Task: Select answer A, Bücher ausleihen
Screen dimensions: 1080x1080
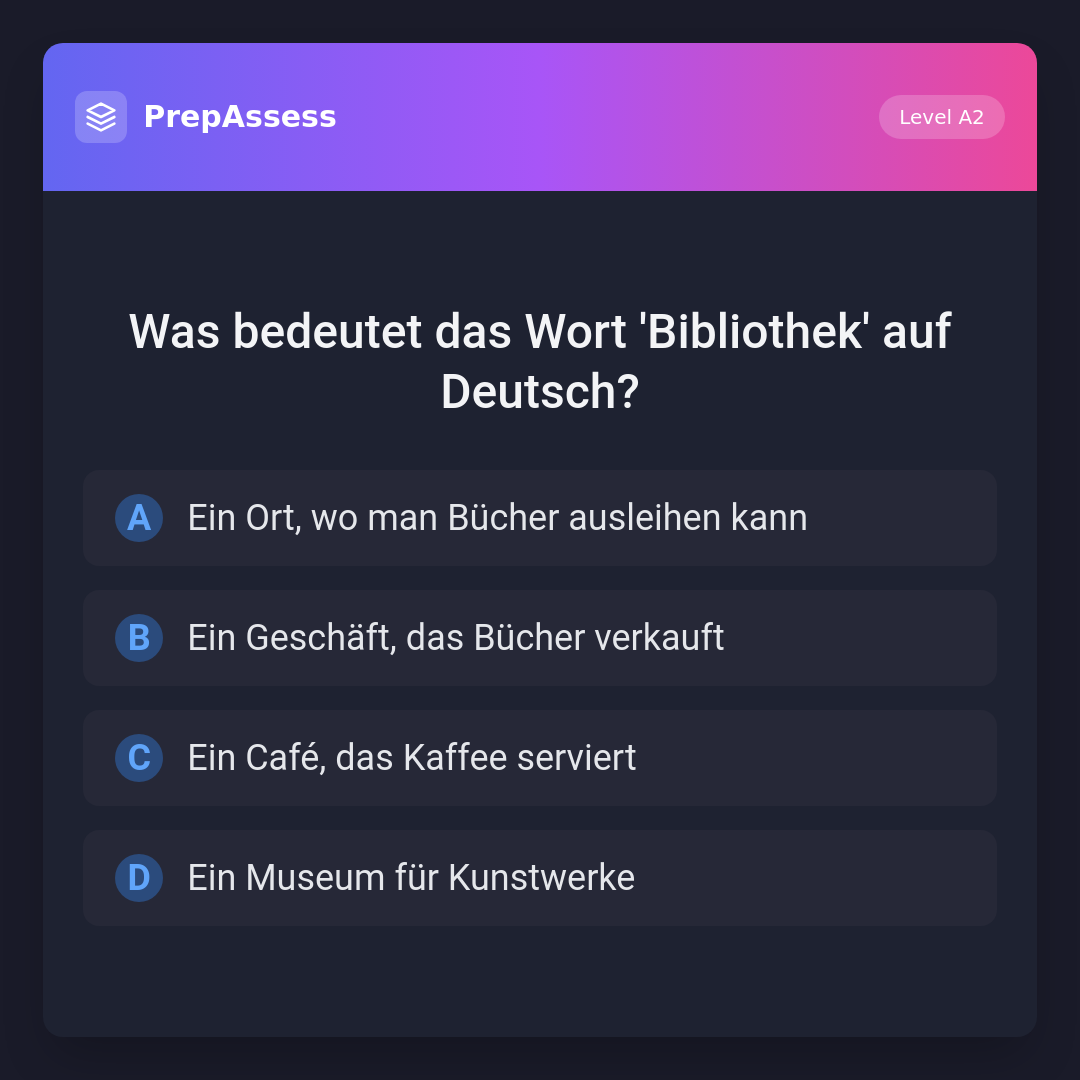Action: click(x=540, y=518)
